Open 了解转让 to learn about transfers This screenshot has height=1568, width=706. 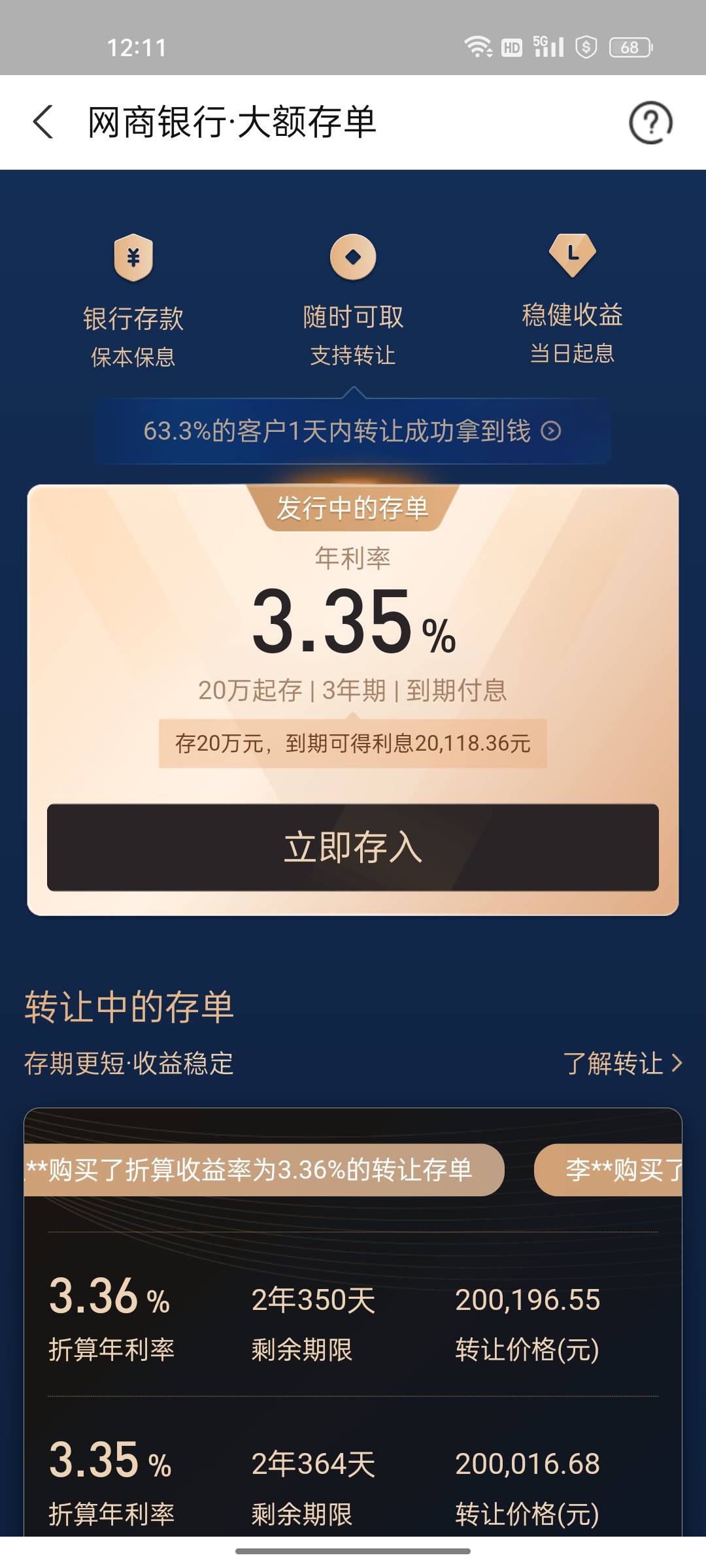tap(622, 1064)
